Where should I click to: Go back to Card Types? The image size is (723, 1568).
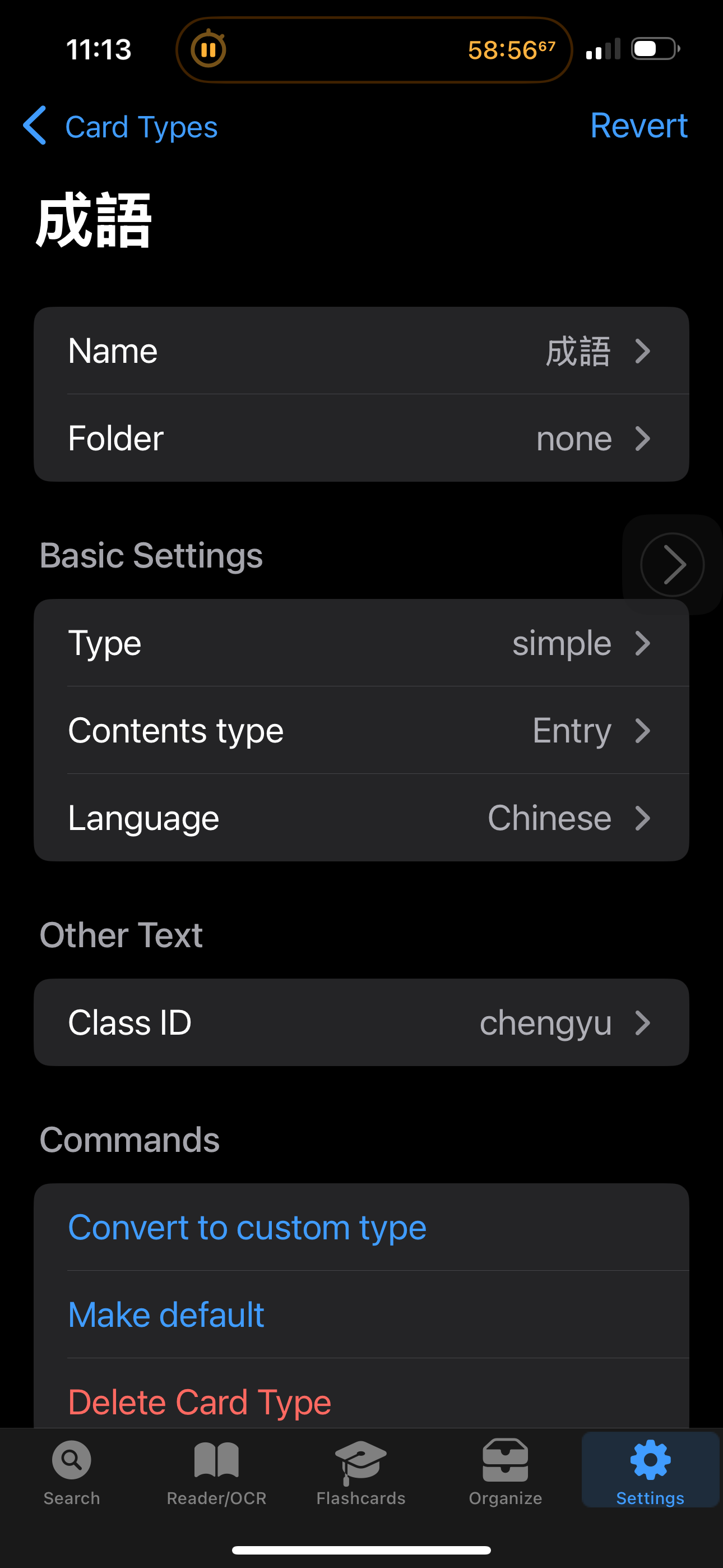pos(120,126)
